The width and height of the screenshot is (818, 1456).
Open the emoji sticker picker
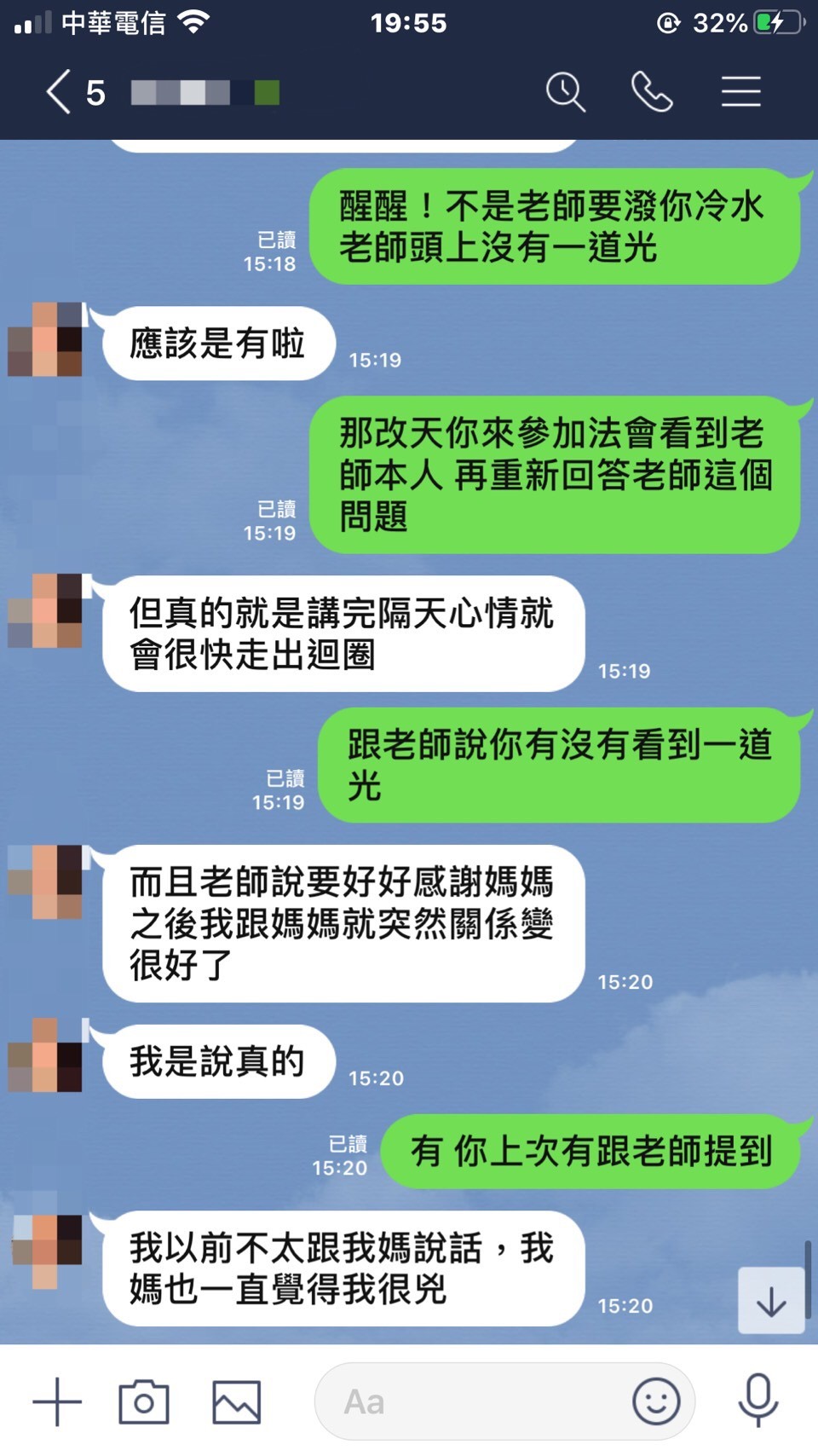656,1401
